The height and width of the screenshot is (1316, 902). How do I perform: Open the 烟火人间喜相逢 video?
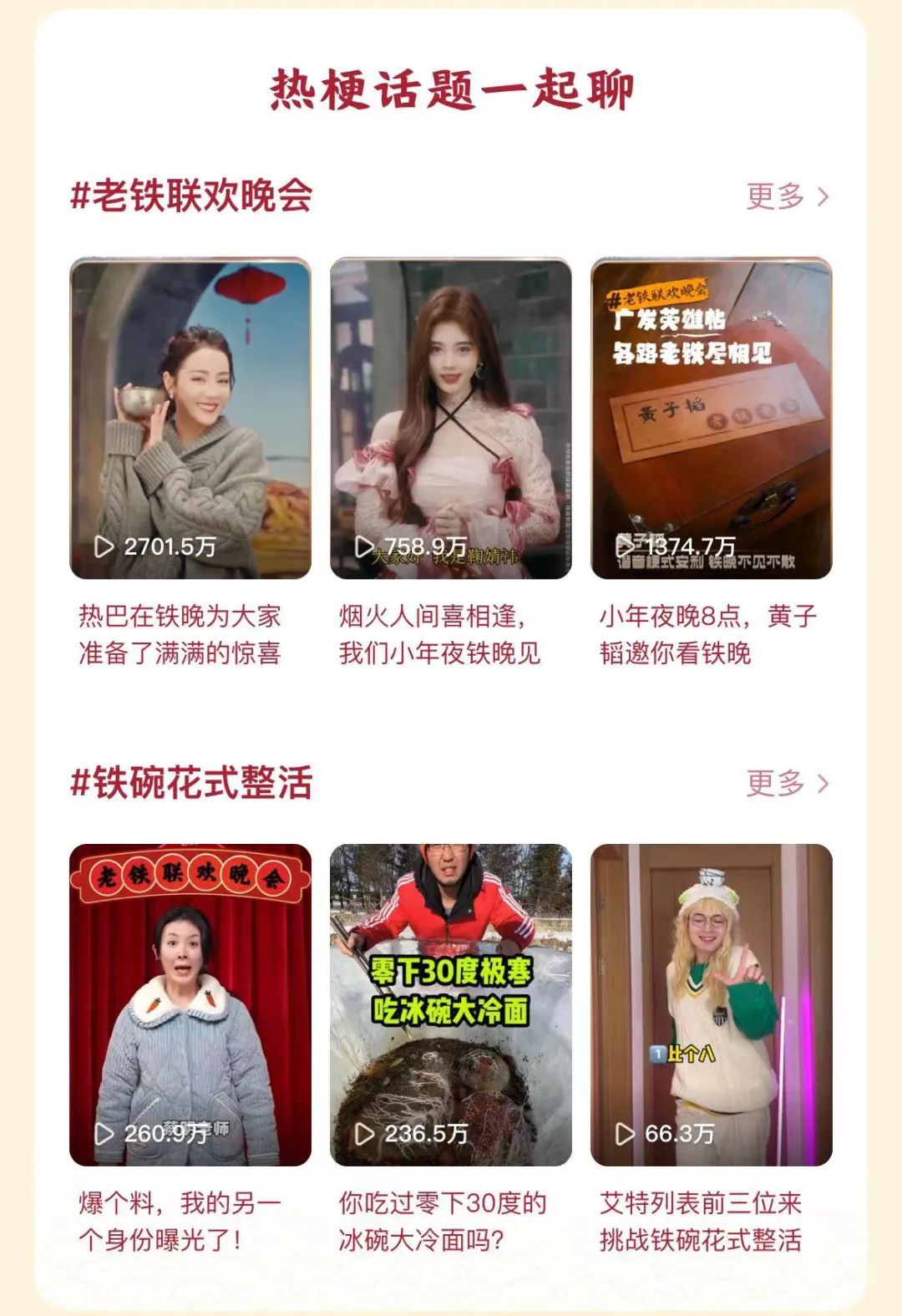tap(451, 418)
